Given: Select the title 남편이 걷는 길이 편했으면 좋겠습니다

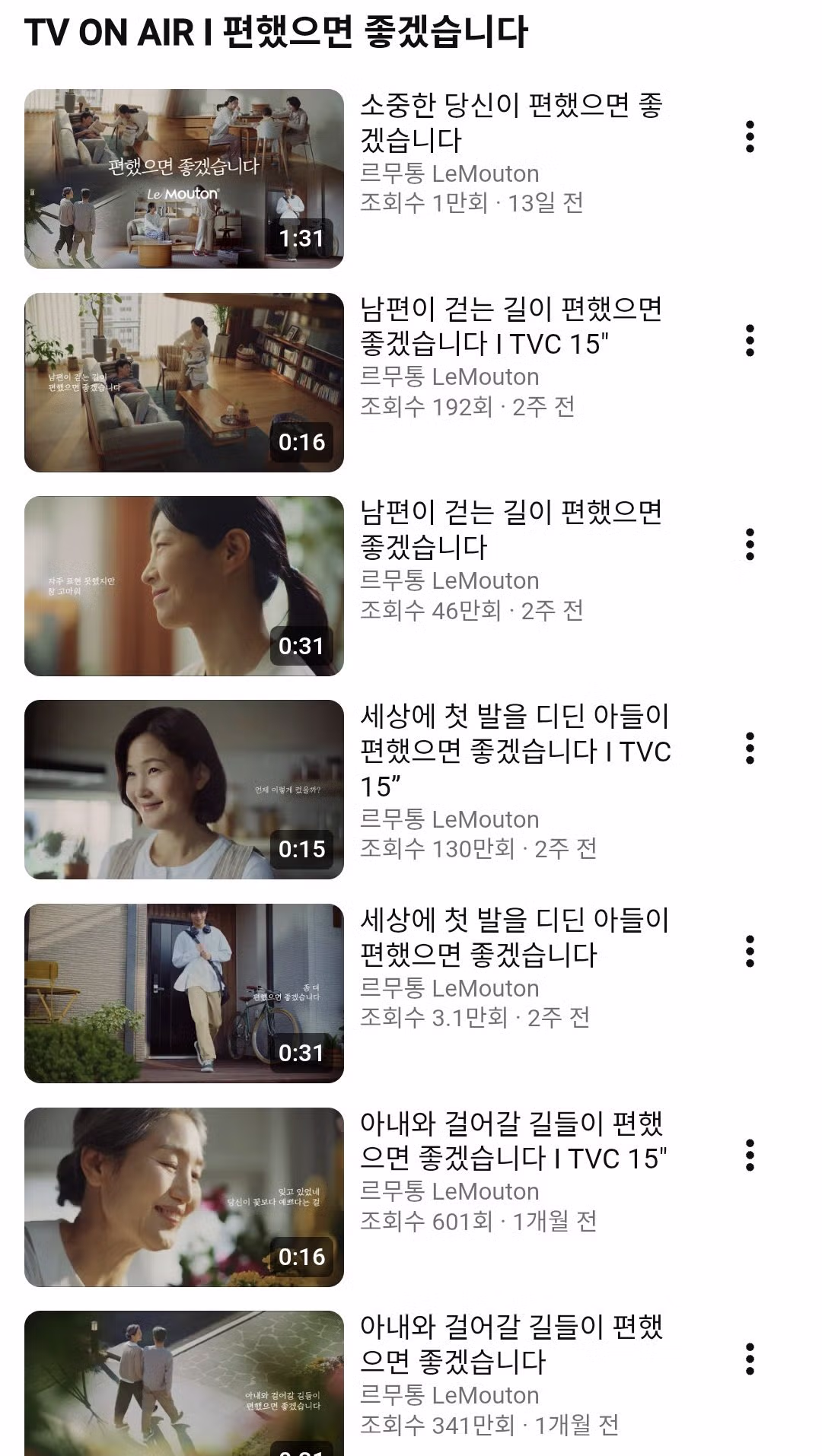Looking at the screenshot, I should (x=518, y=532).
